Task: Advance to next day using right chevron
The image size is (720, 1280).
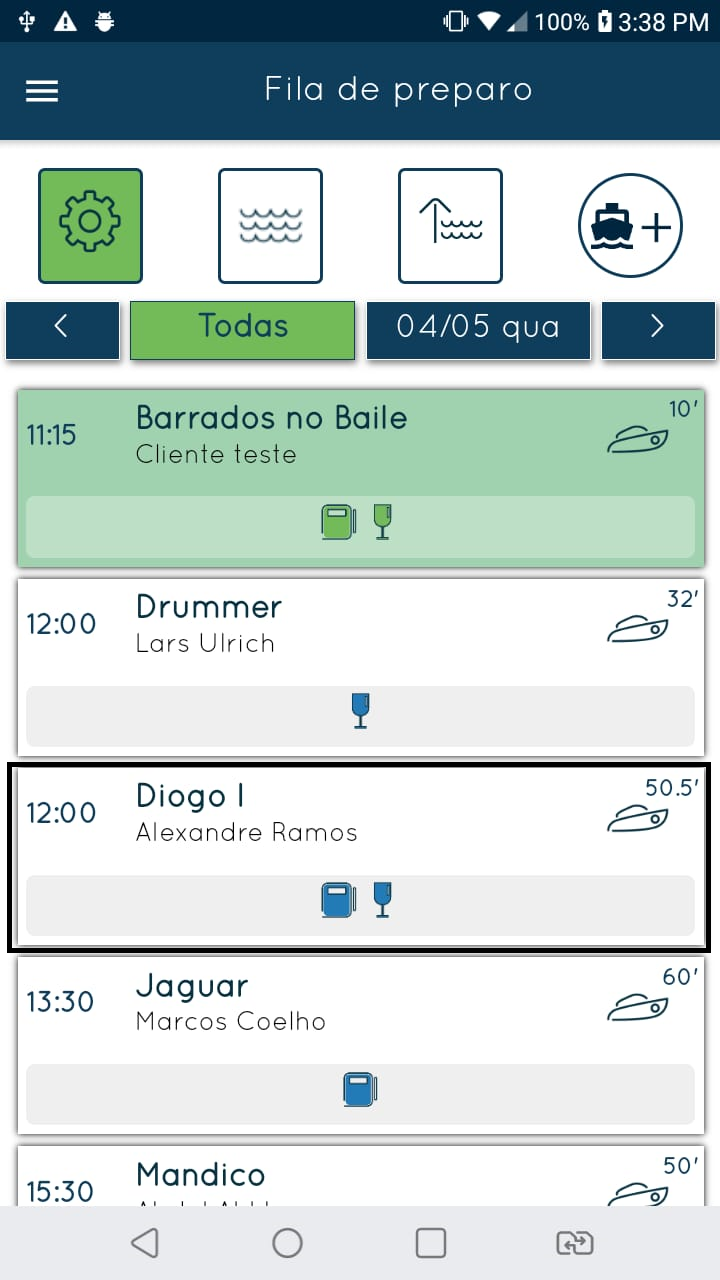Action: click(x=658, y=330)
